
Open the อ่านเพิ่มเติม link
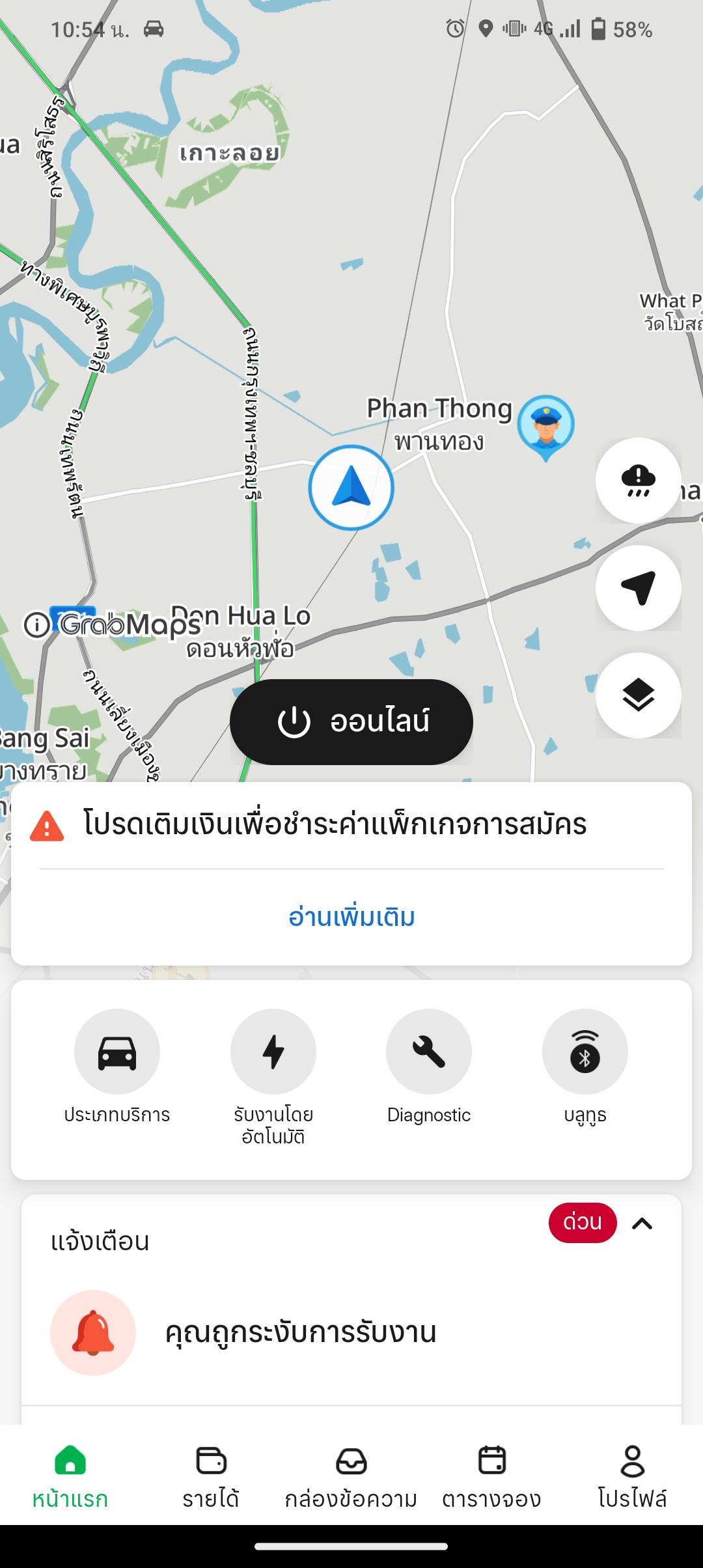[351, 917]
